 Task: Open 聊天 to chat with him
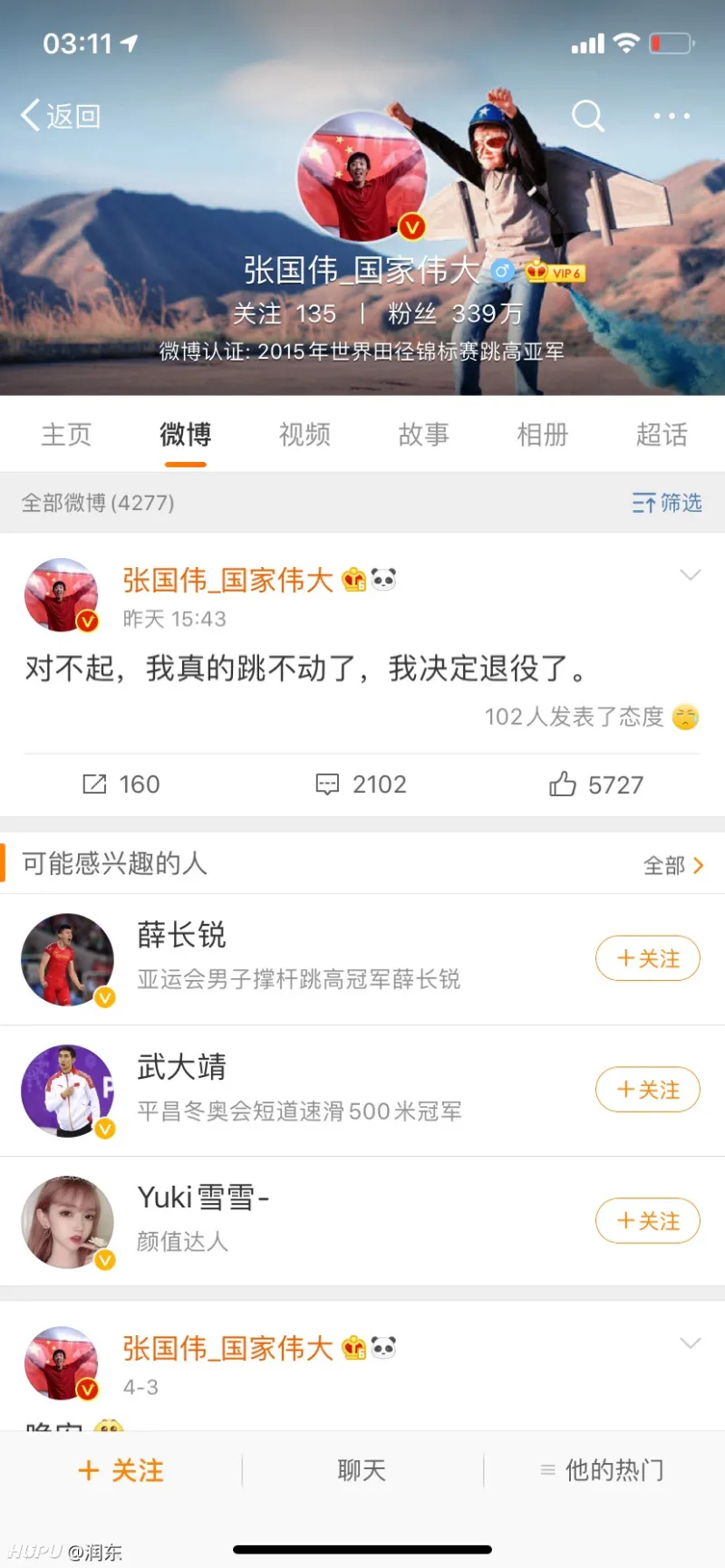(362, 1470)
